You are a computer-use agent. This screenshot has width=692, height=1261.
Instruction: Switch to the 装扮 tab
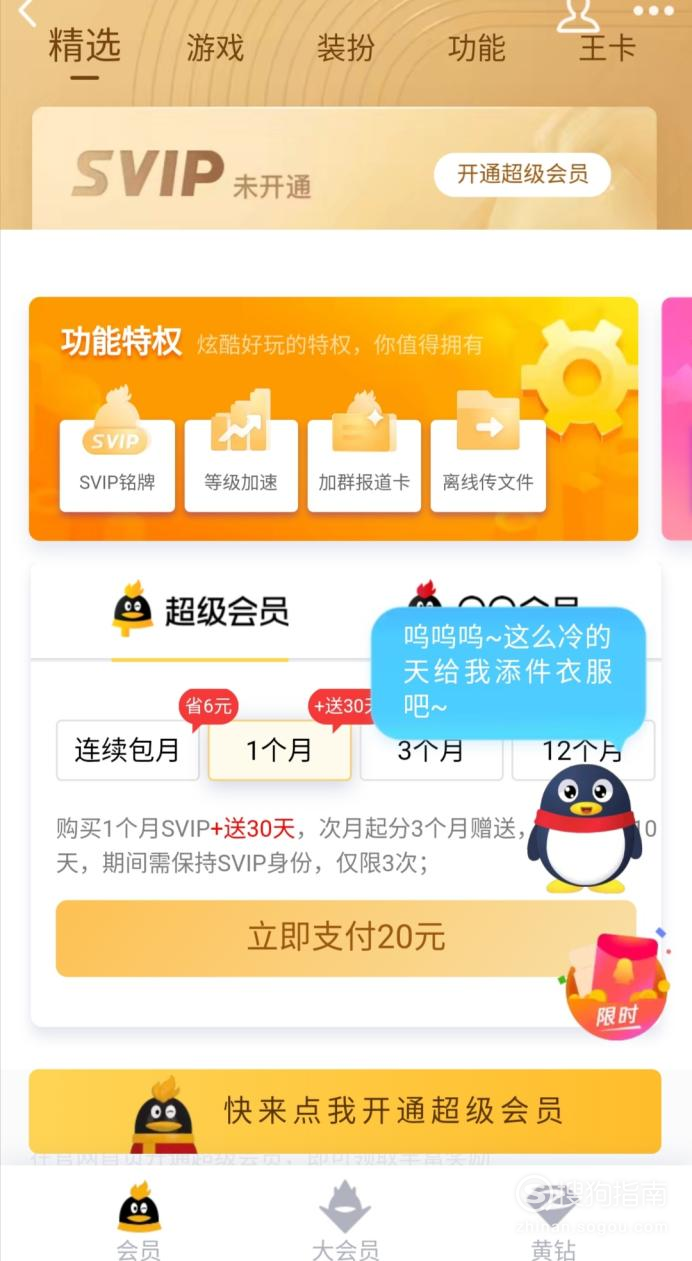click(x=345, y=47)
